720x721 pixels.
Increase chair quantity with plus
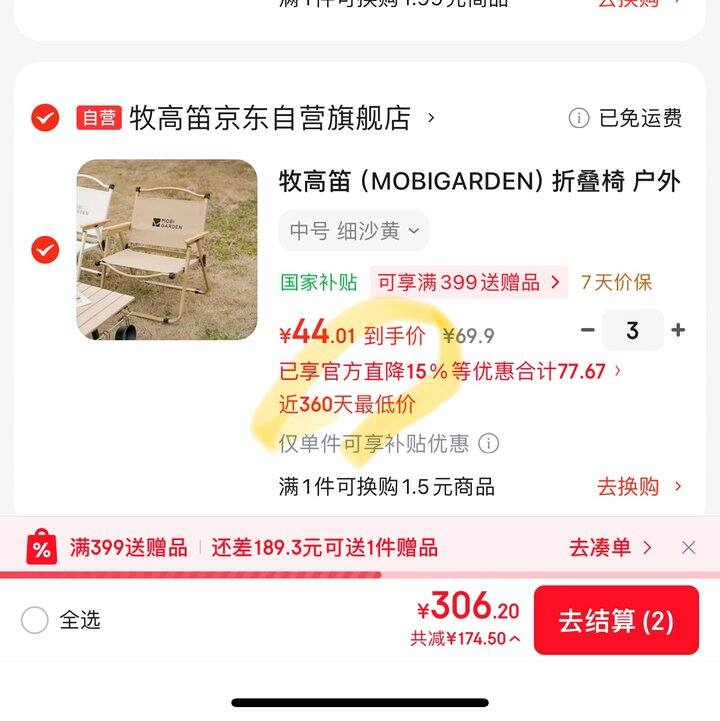pos(679,330)
